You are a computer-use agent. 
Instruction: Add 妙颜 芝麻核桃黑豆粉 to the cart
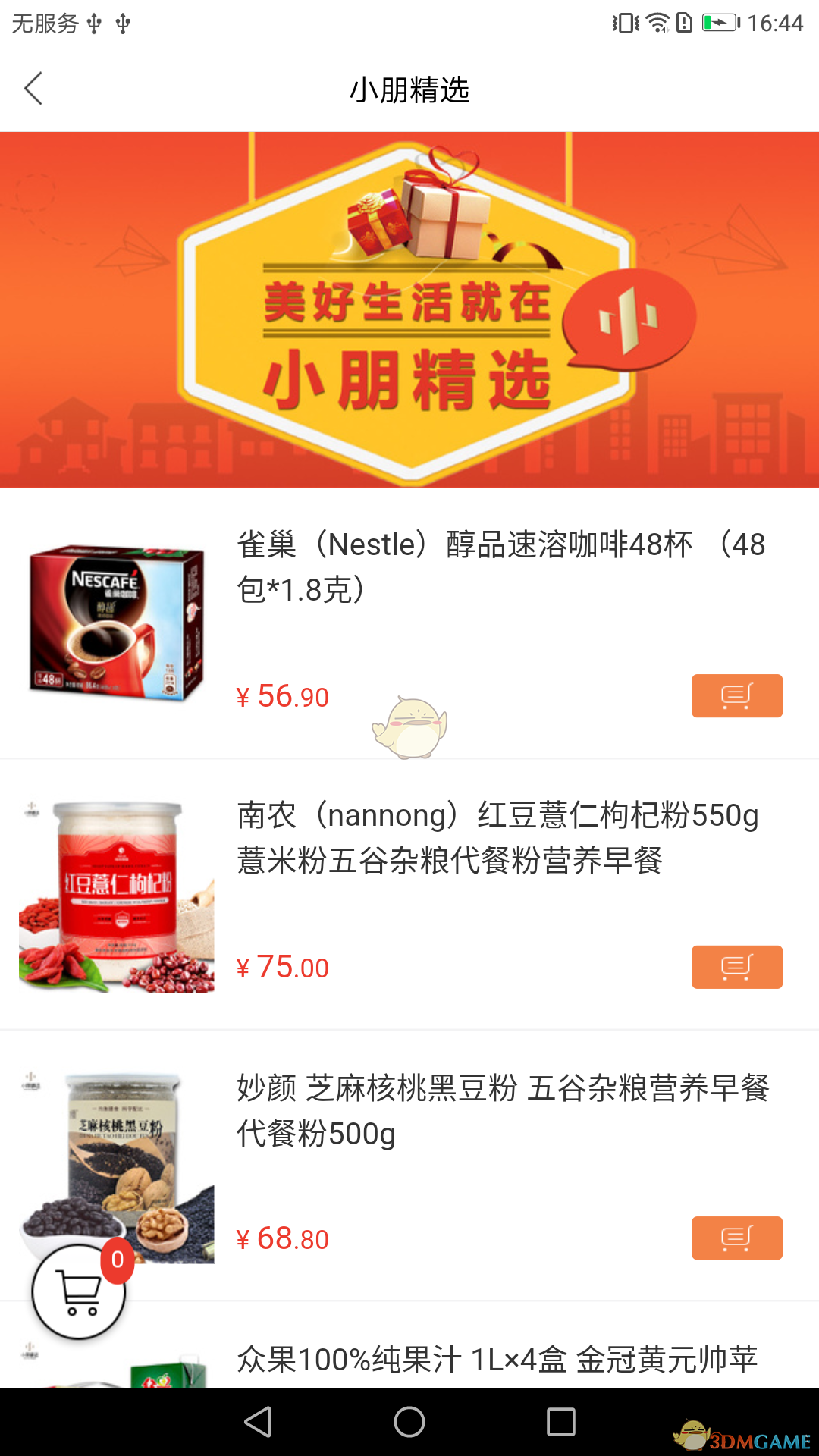point(736,1238)
